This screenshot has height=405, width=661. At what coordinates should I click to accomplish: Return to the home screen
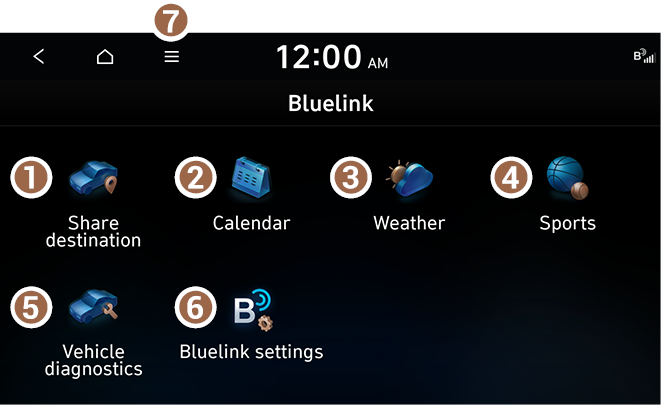pyautogui.click(x=105, y=57)
